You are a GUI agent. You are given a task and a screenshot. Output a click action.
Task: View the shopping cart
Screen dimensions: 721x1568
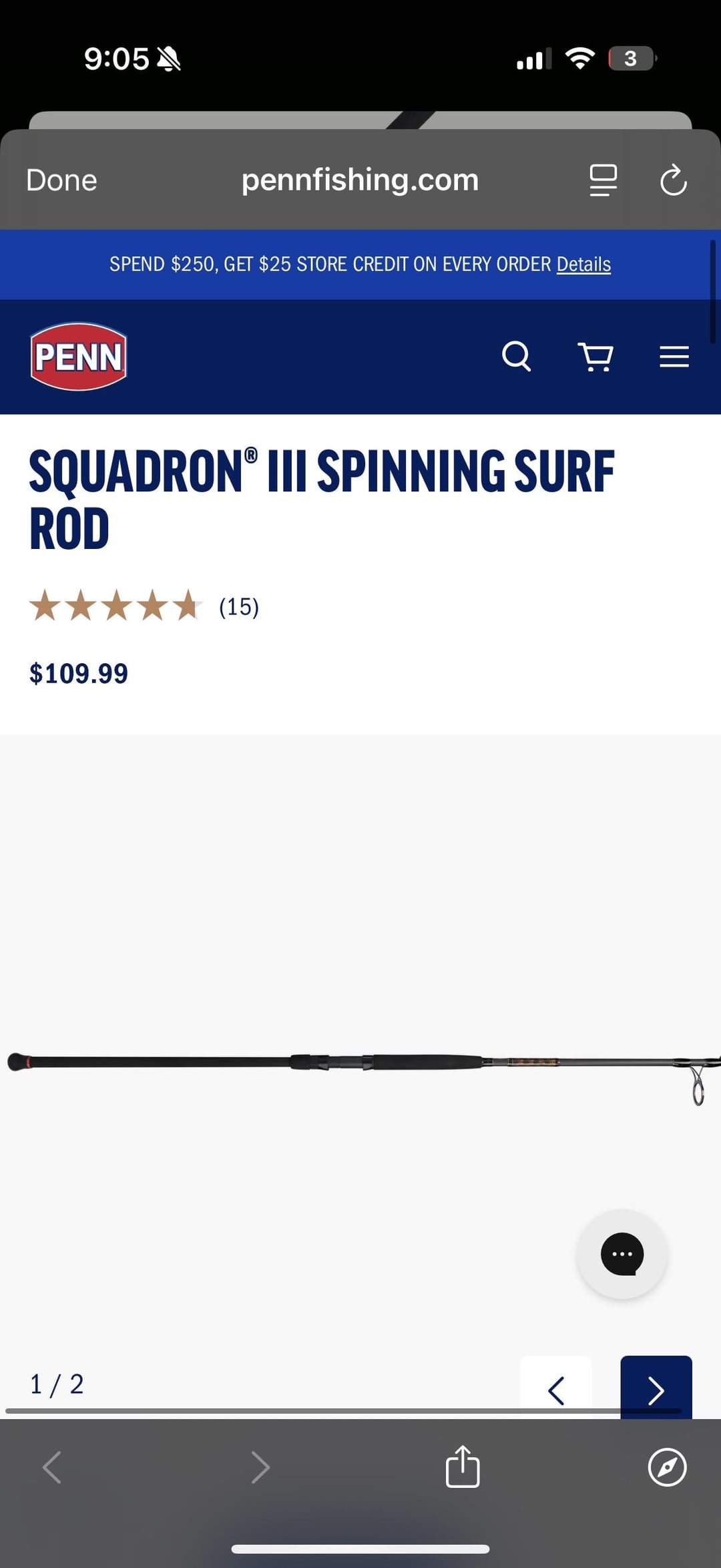click(595, 357)
